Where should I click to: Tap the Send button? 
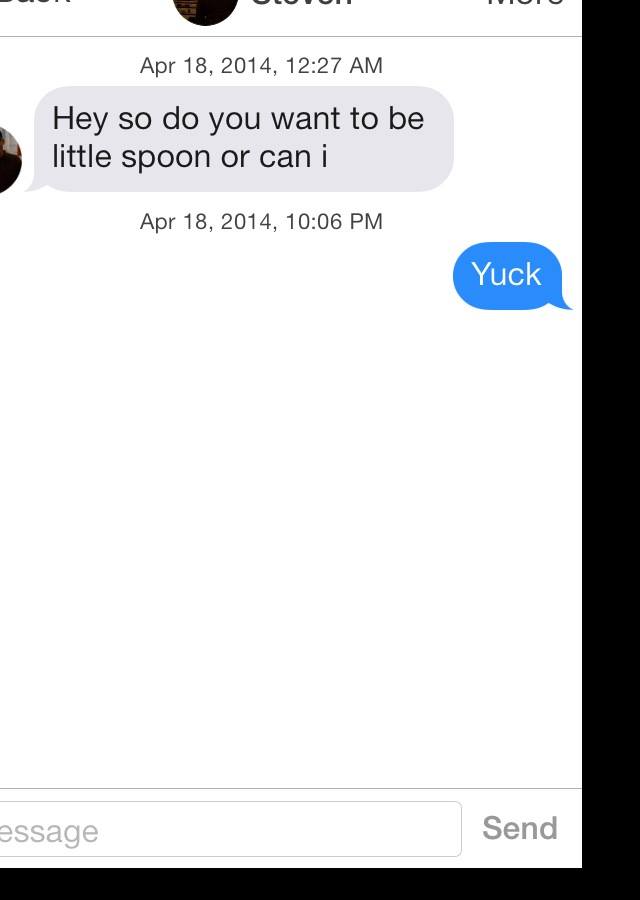click(x=519, y=828)
